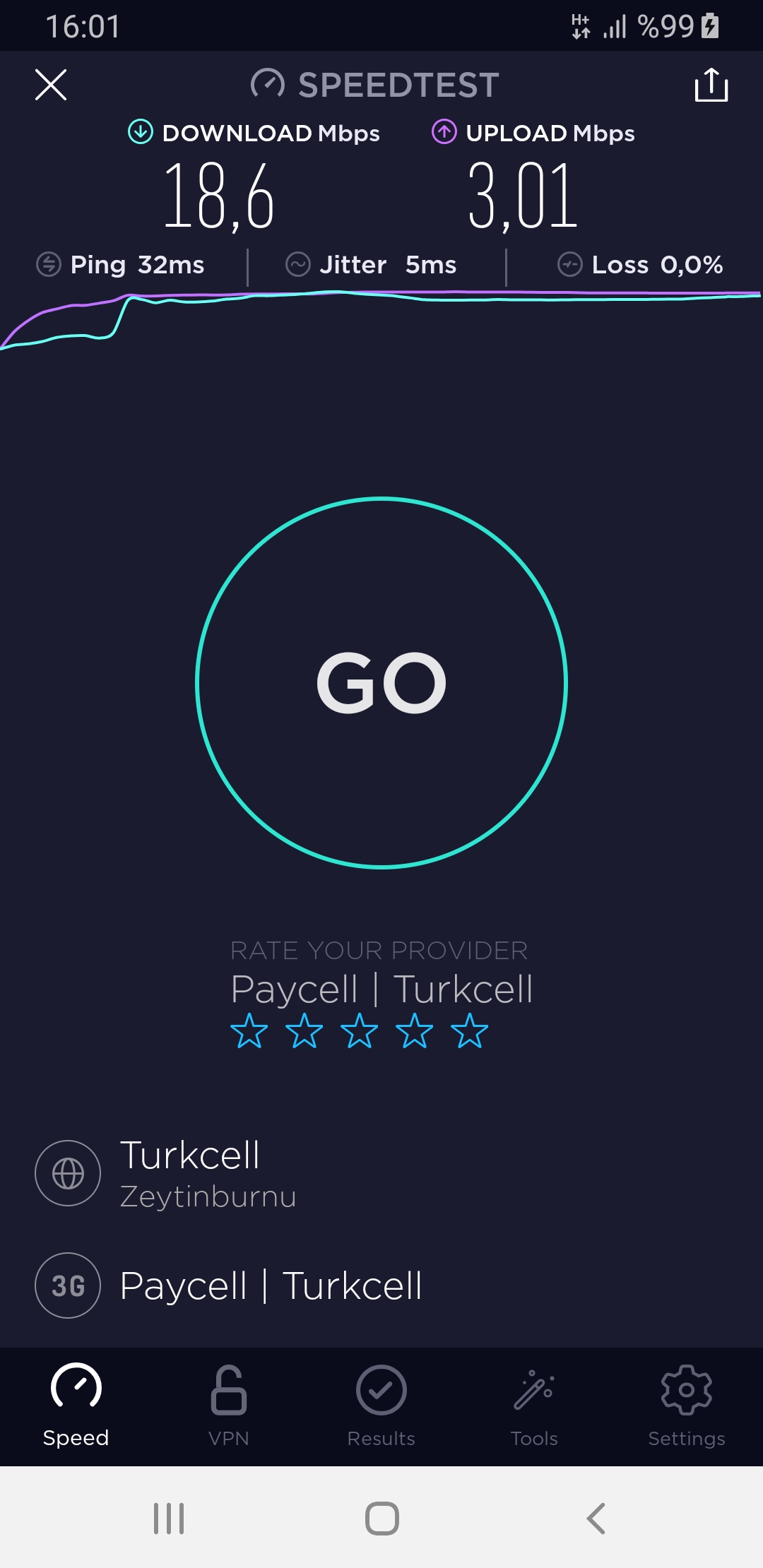Go to the home screen
The image size is (763, 1568).
(382, 1518)
